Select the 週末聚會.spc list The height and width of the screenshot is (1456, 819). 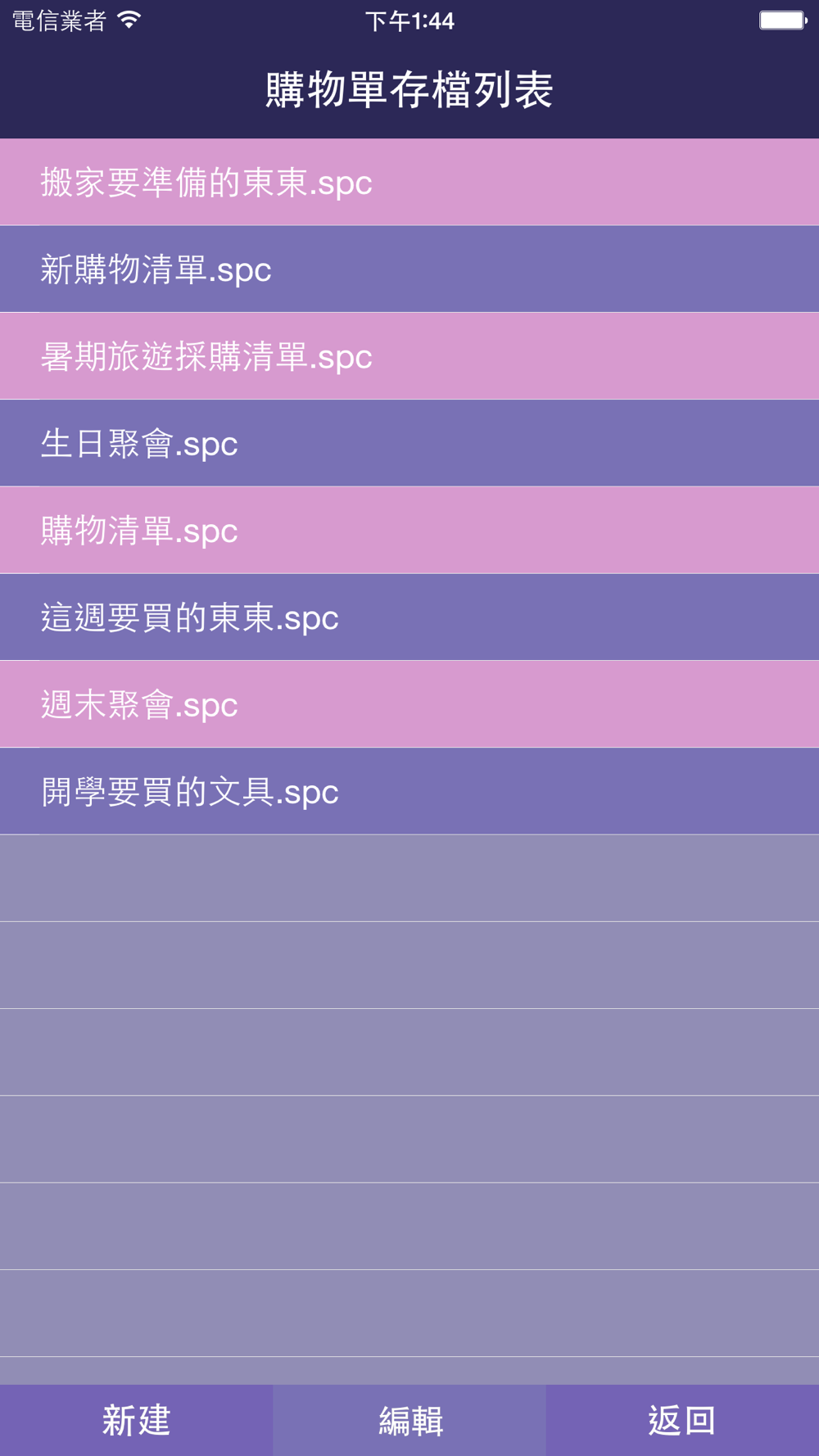(139, 705)
